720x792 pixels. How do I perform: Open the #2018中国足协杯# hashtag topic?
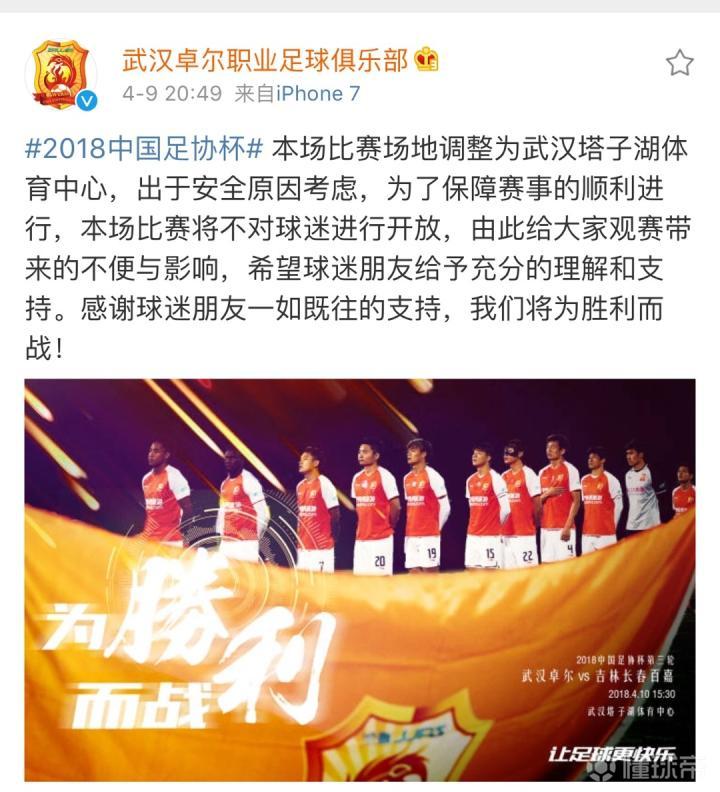tap(143, 149)
